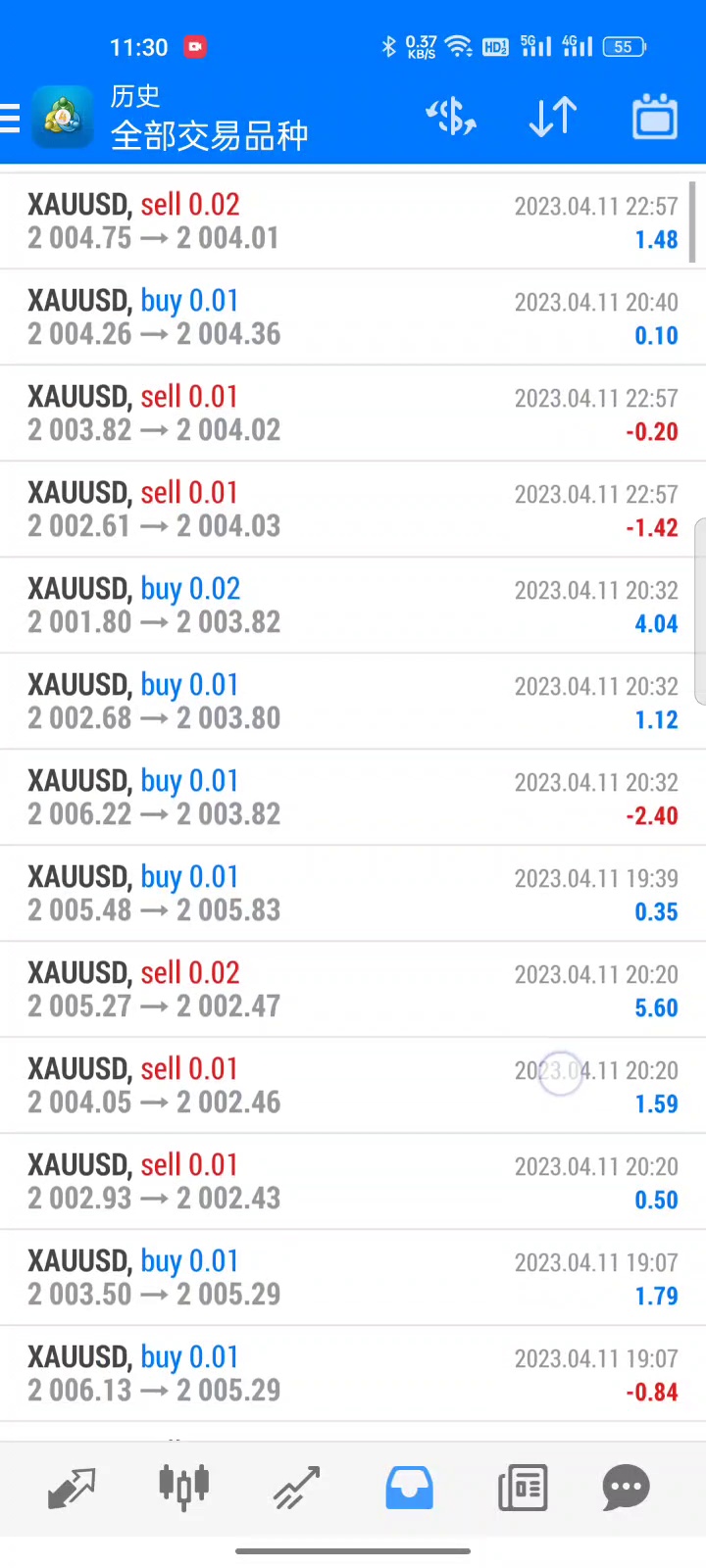The width and height of the screenshot is (706, 1568).
Task: Open the side drawer menu
Action: point(12,118)
